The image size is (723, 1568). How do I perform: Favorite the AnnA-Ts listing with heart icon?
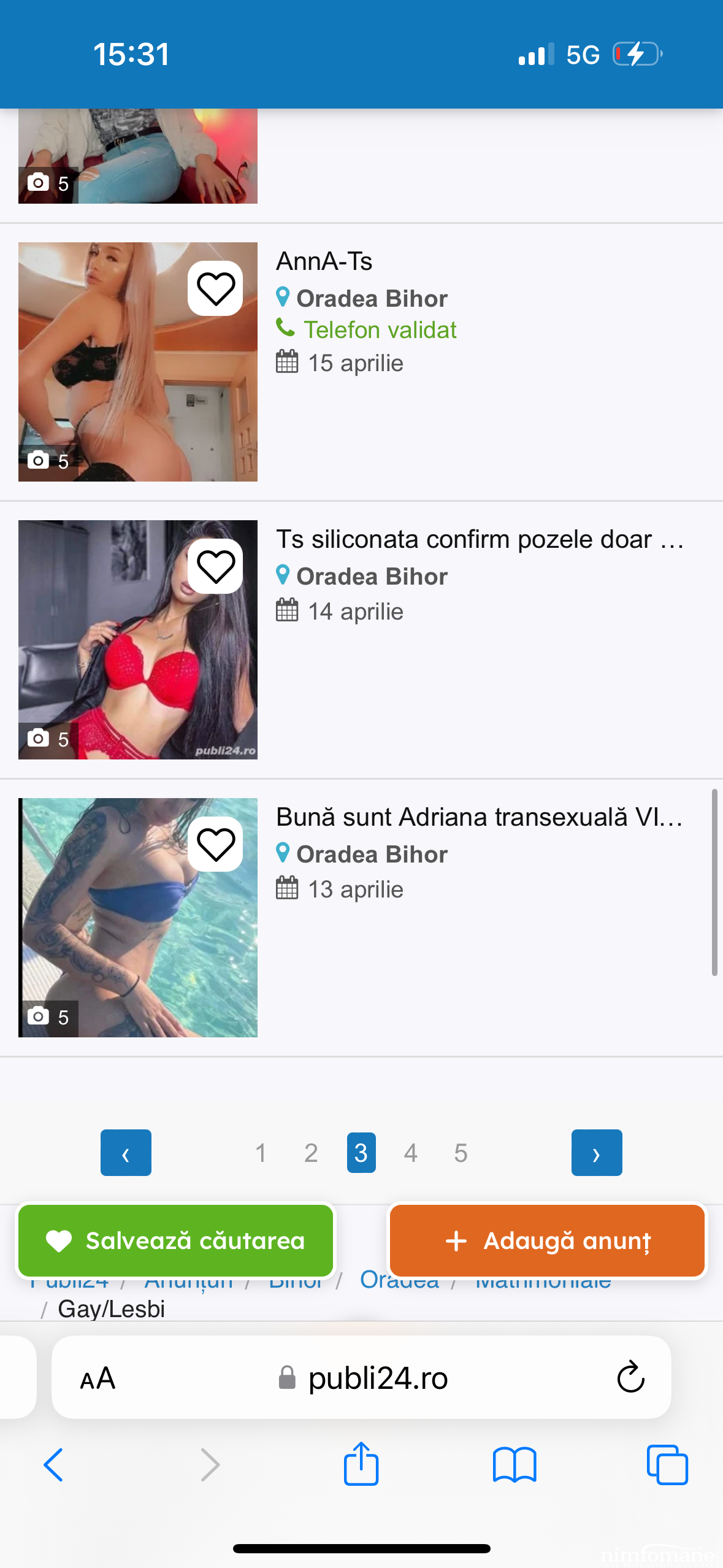click(215, 288)
